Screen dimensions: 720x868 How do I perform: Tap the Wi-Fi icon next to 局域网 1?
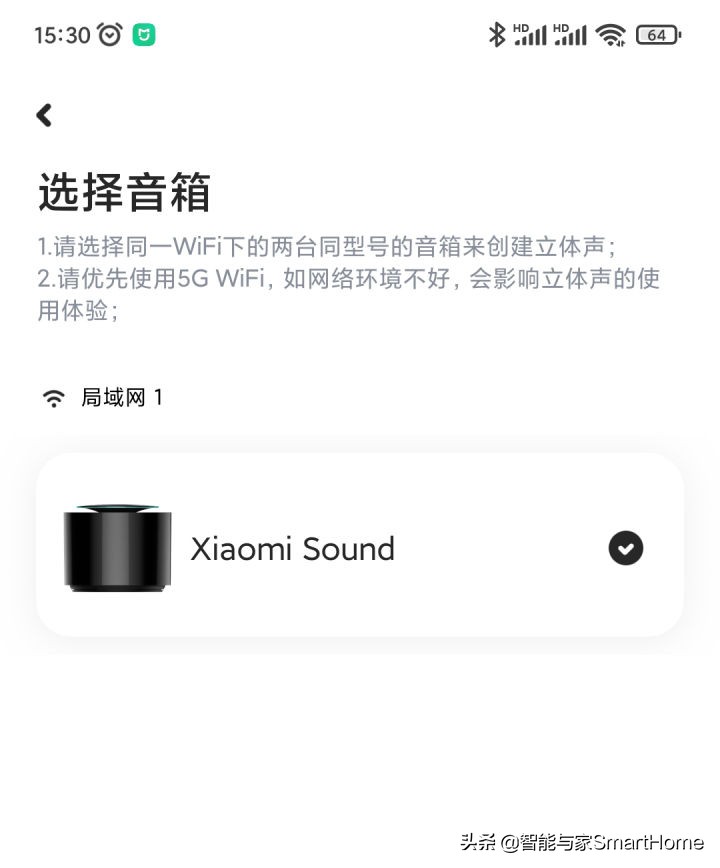[55, 396]
